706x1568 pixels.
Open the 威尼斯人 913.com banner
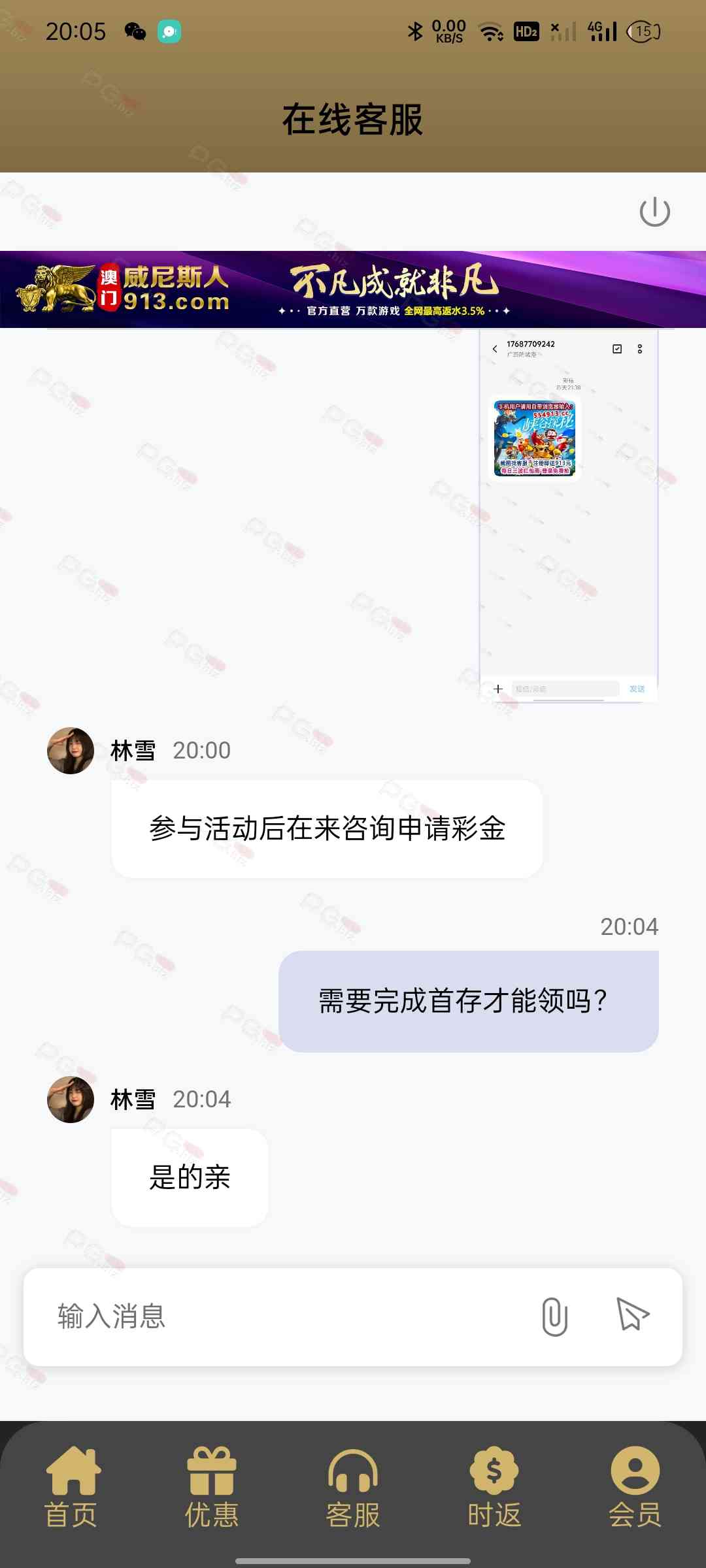point(353,289)
